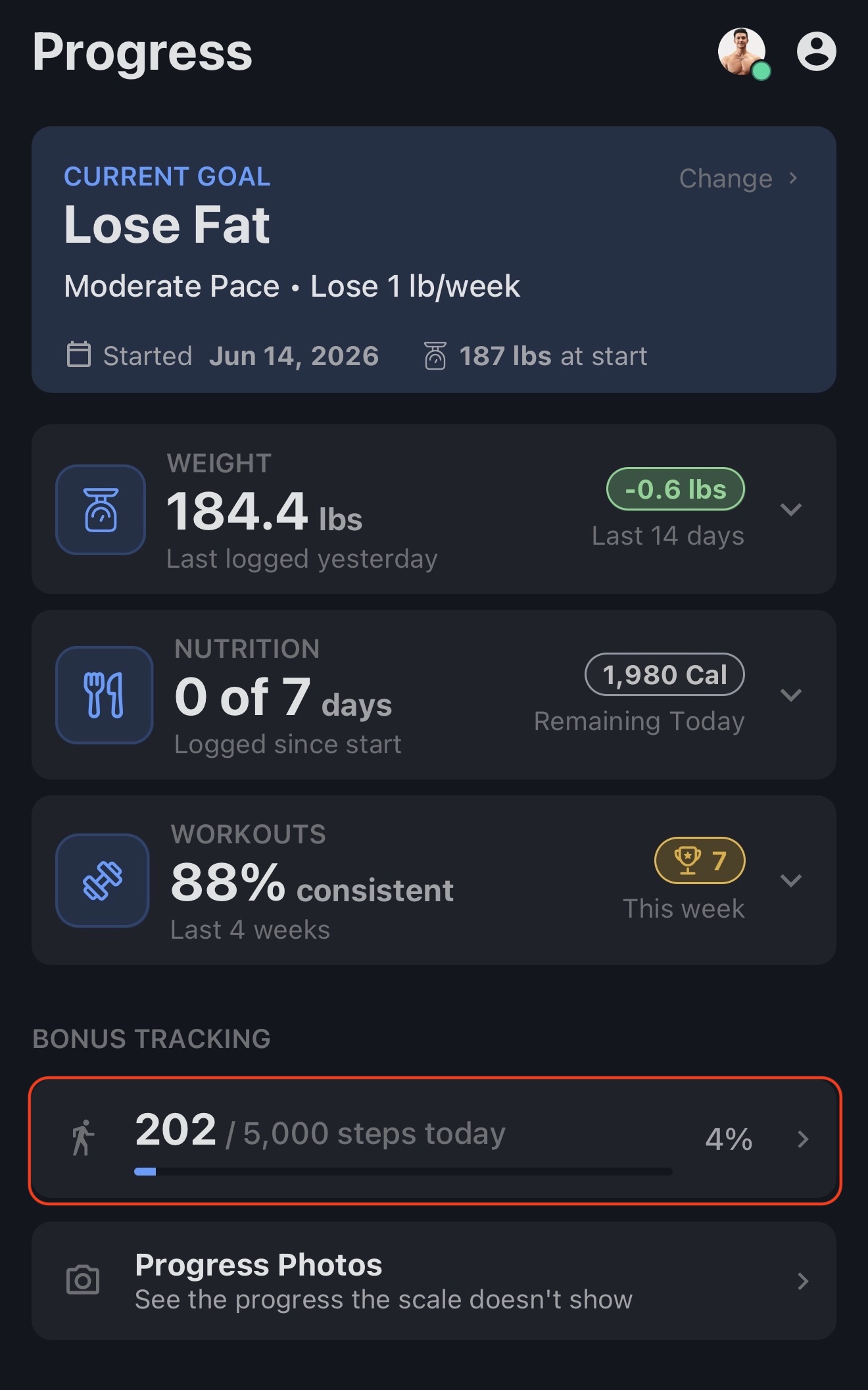
Task: Change the current Lose Fat goal
Action: tap(738, 178)
